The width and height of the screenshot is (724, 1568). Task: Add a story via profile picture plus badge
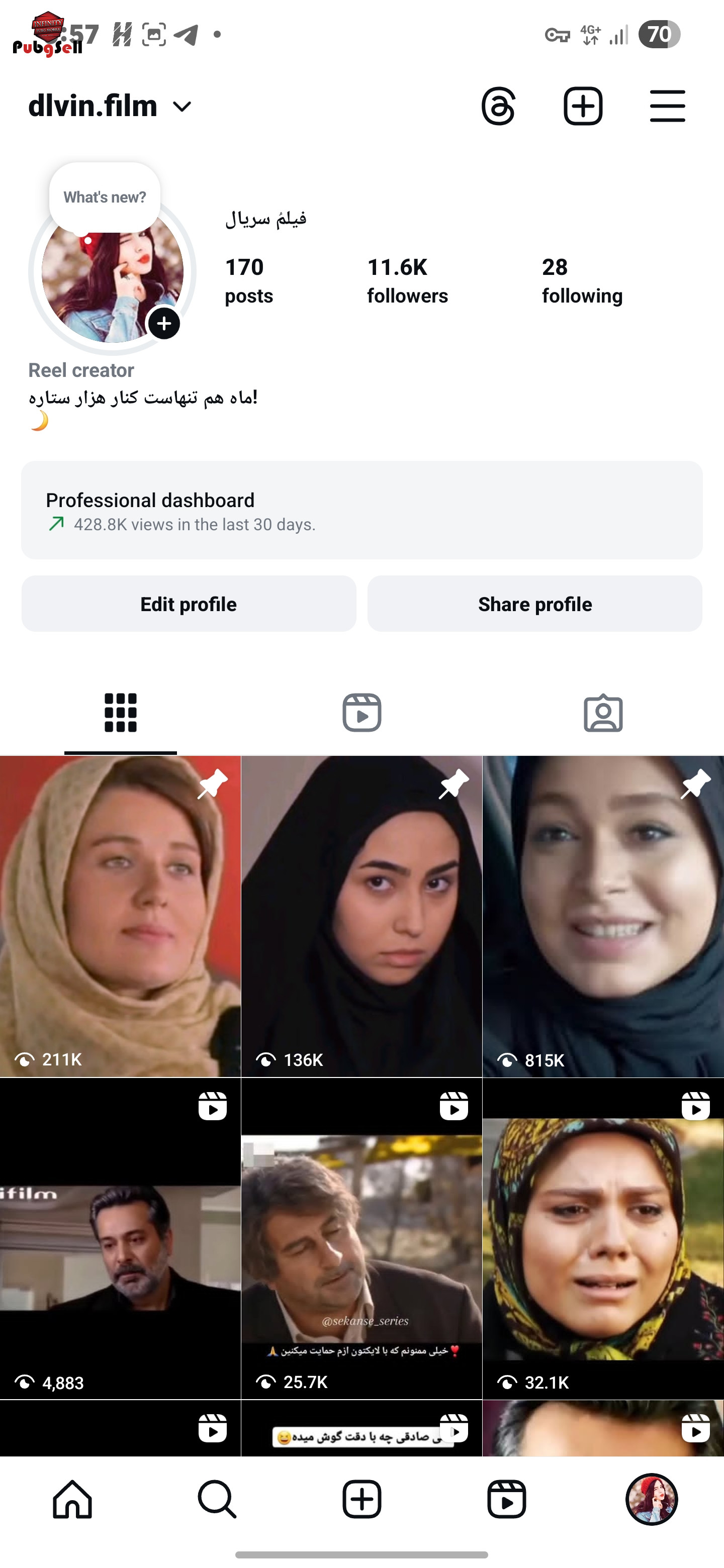(x=164, y=323)
